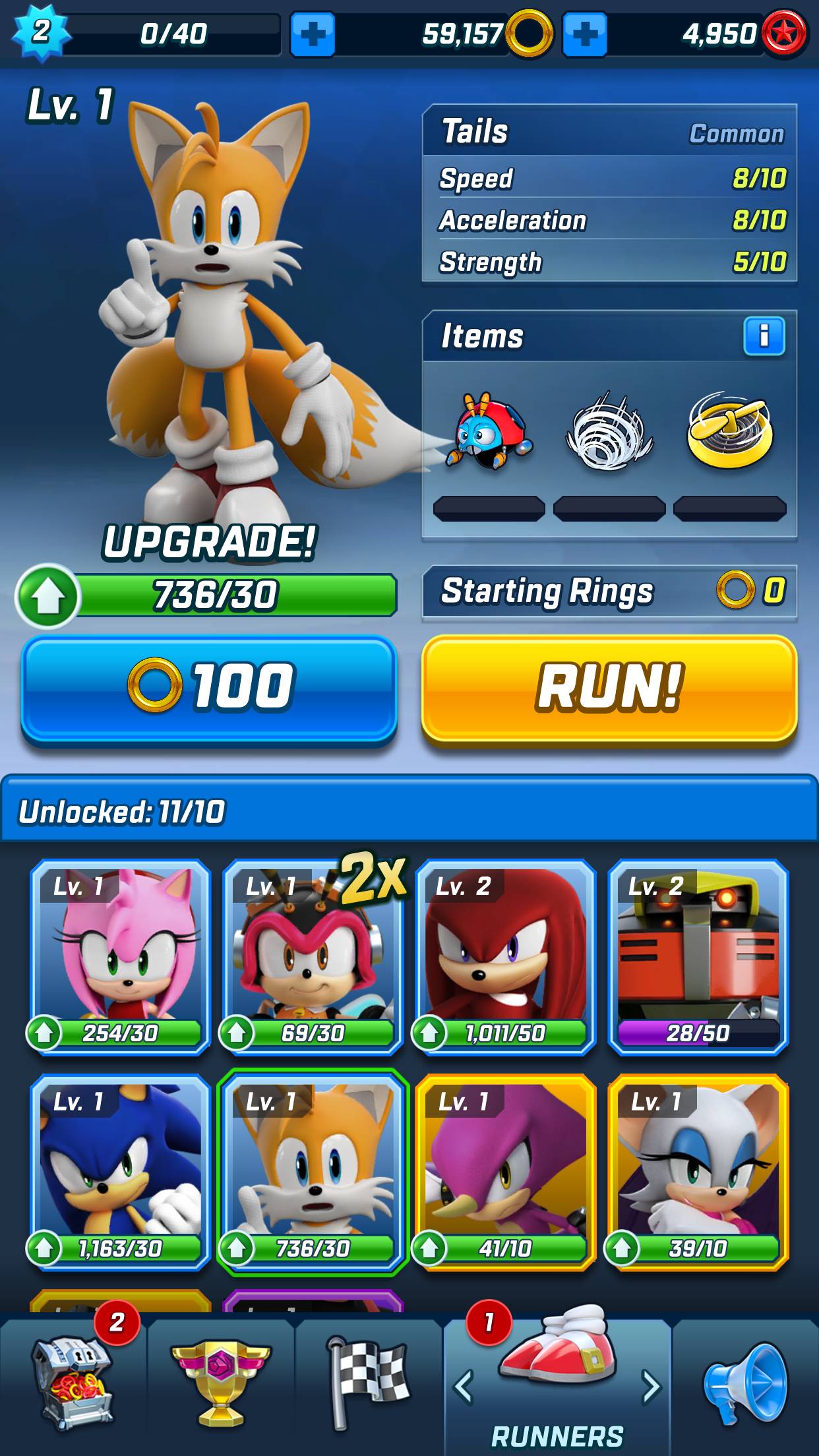Screen dimensions: 819x1456
Task: Tap the yellow RUN! button
Action: click(x=609, y=688)
